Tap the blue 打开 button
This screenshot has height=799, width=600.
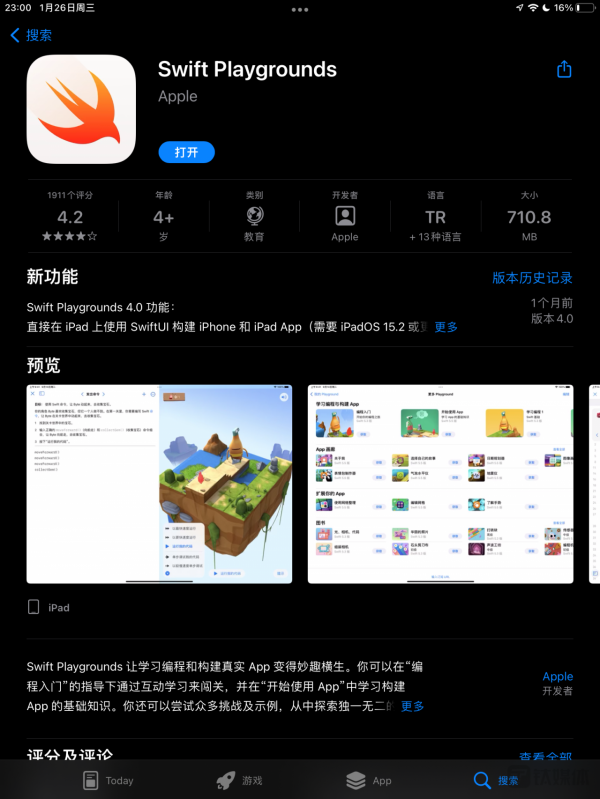tap(186, 152)
